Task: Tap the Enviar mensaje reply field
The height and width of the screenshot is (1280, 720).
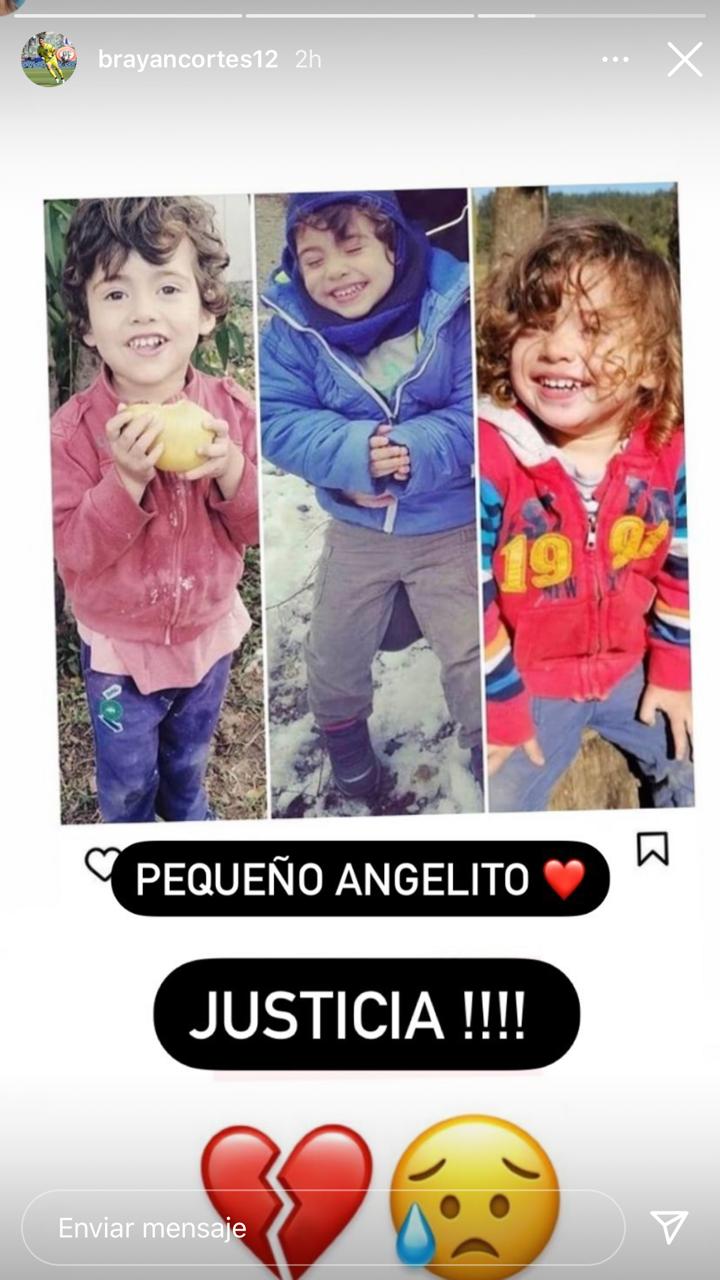Action: [320, 1227]
